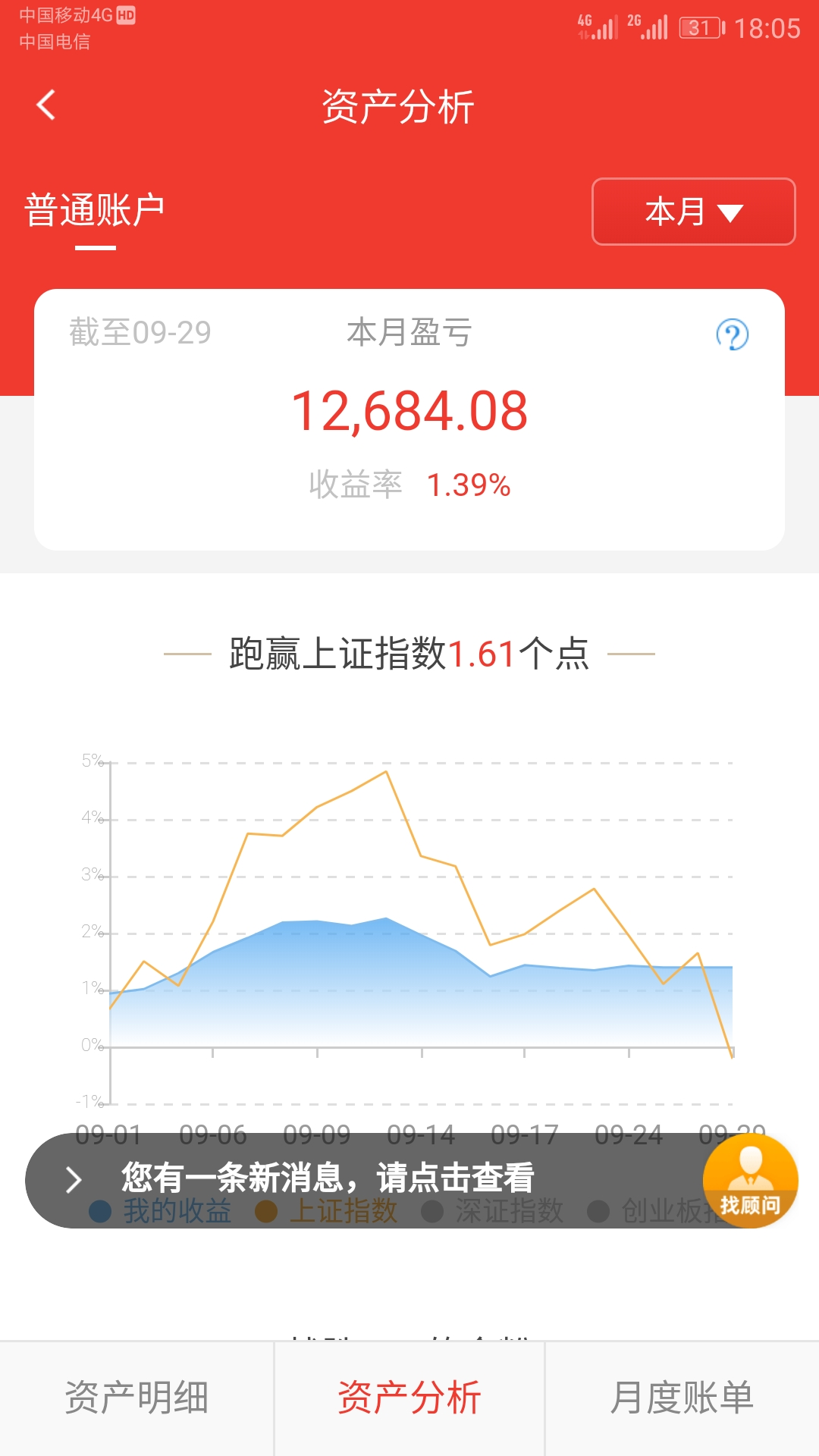Viewport: 819px width, 1456px height.
Task: Tap the 找顾问 advisor button
Action: tap(750, 1181)
